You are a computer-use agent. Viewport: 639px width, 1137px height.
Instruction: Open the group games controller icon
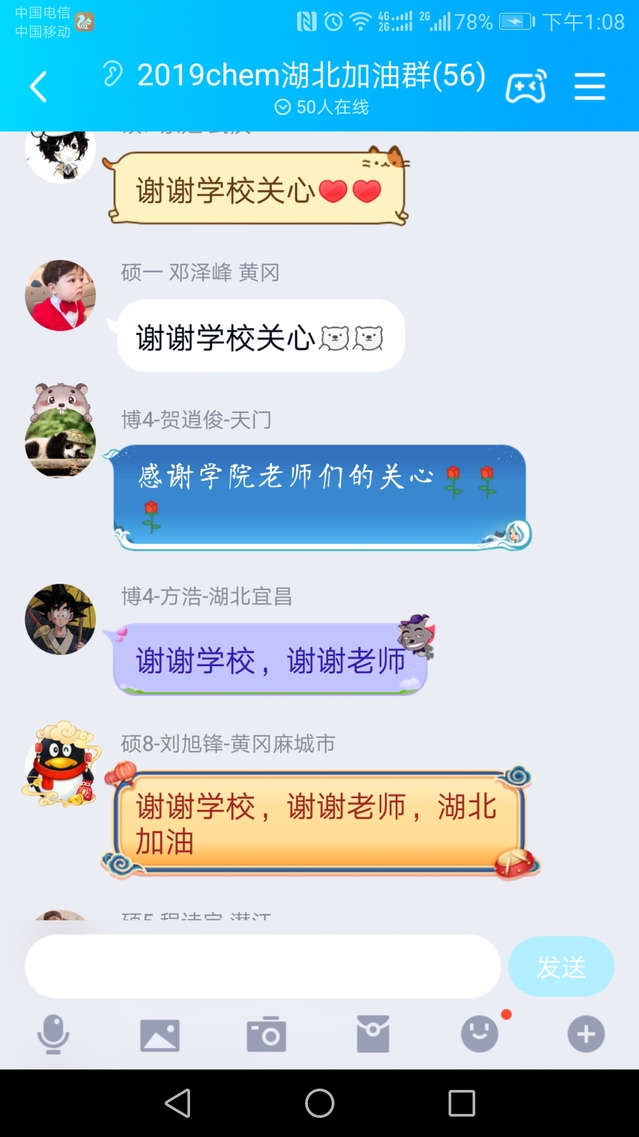[526, 87]
